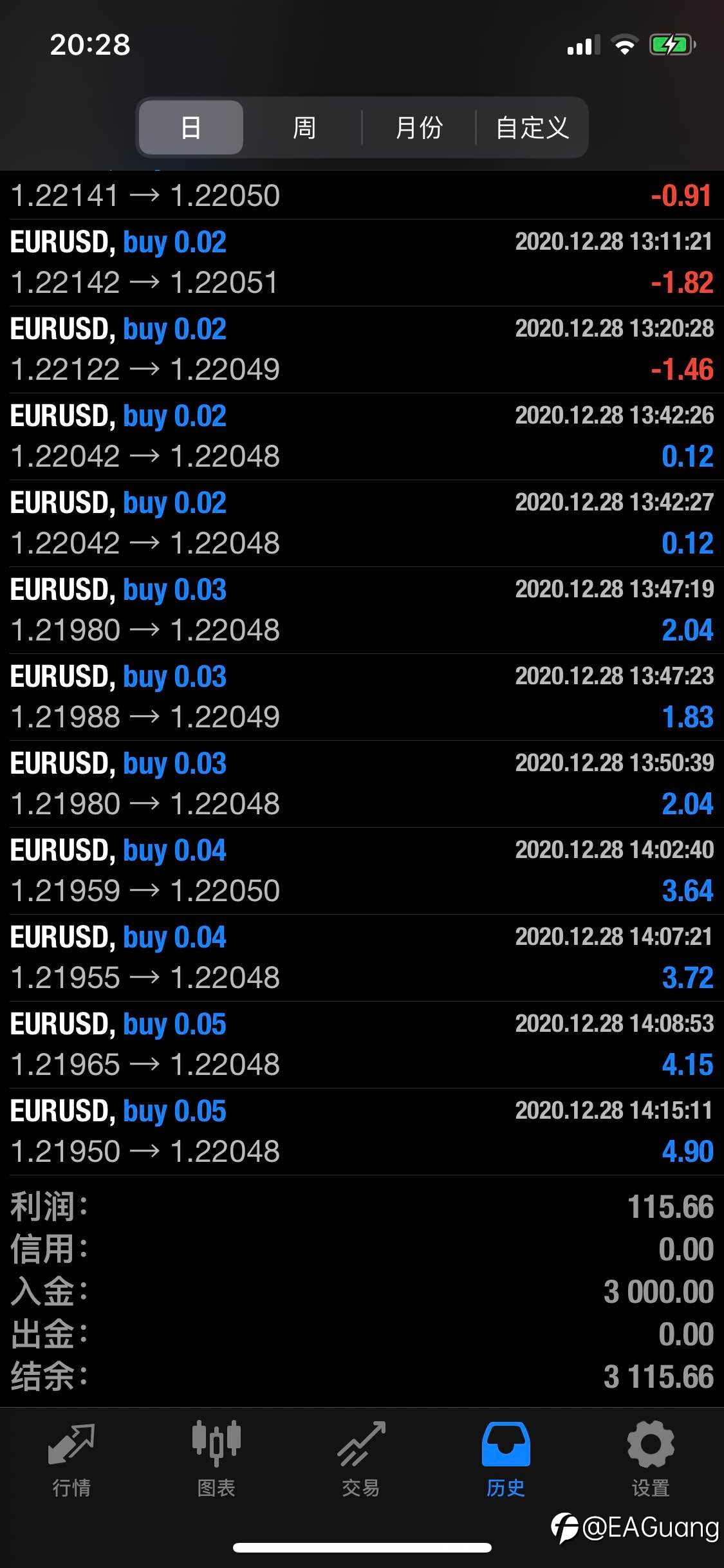Expand the EURUSD trade closed at 13:20:28
The image size is (724, 1568).
[362, 350]
